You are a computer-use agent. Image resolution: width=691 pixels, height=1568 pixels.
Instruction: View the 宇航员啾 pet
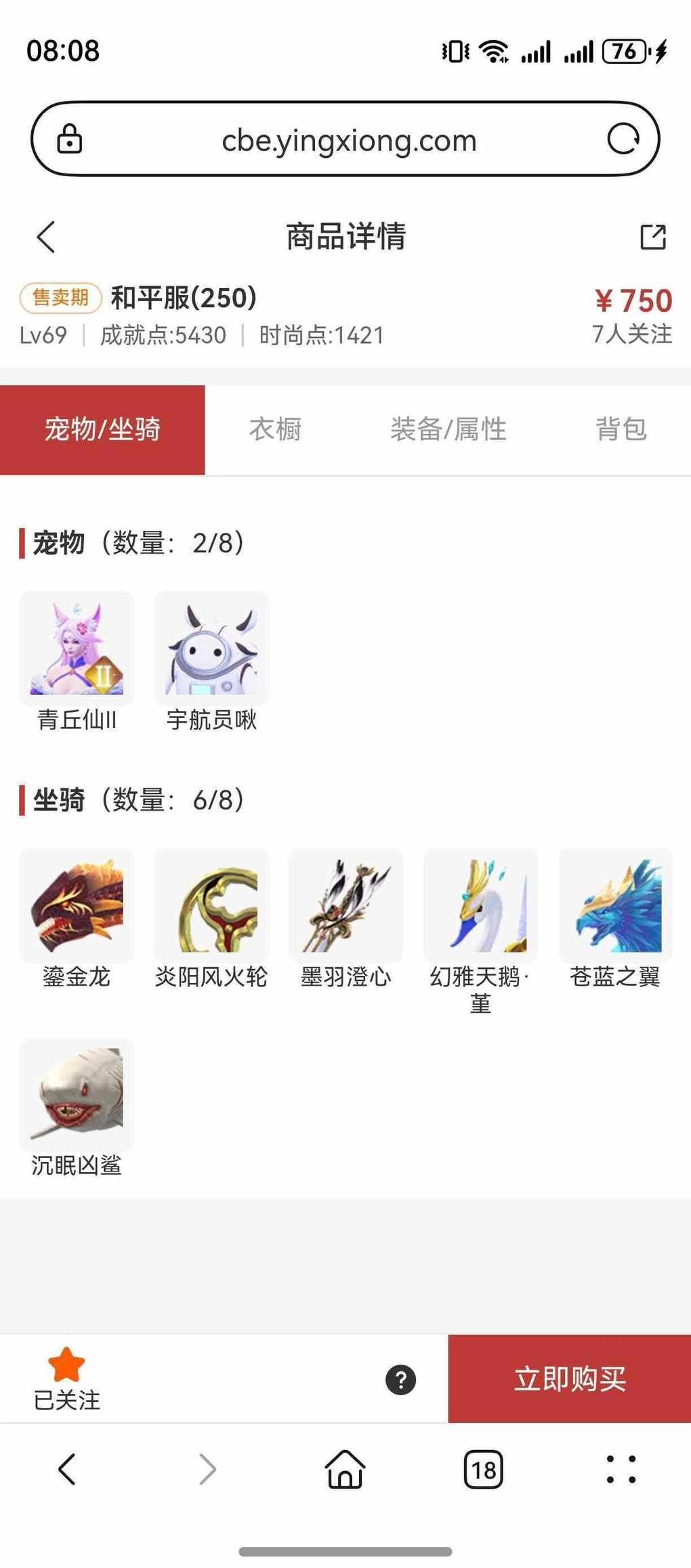pyautogui.click(x=211, y=649)
